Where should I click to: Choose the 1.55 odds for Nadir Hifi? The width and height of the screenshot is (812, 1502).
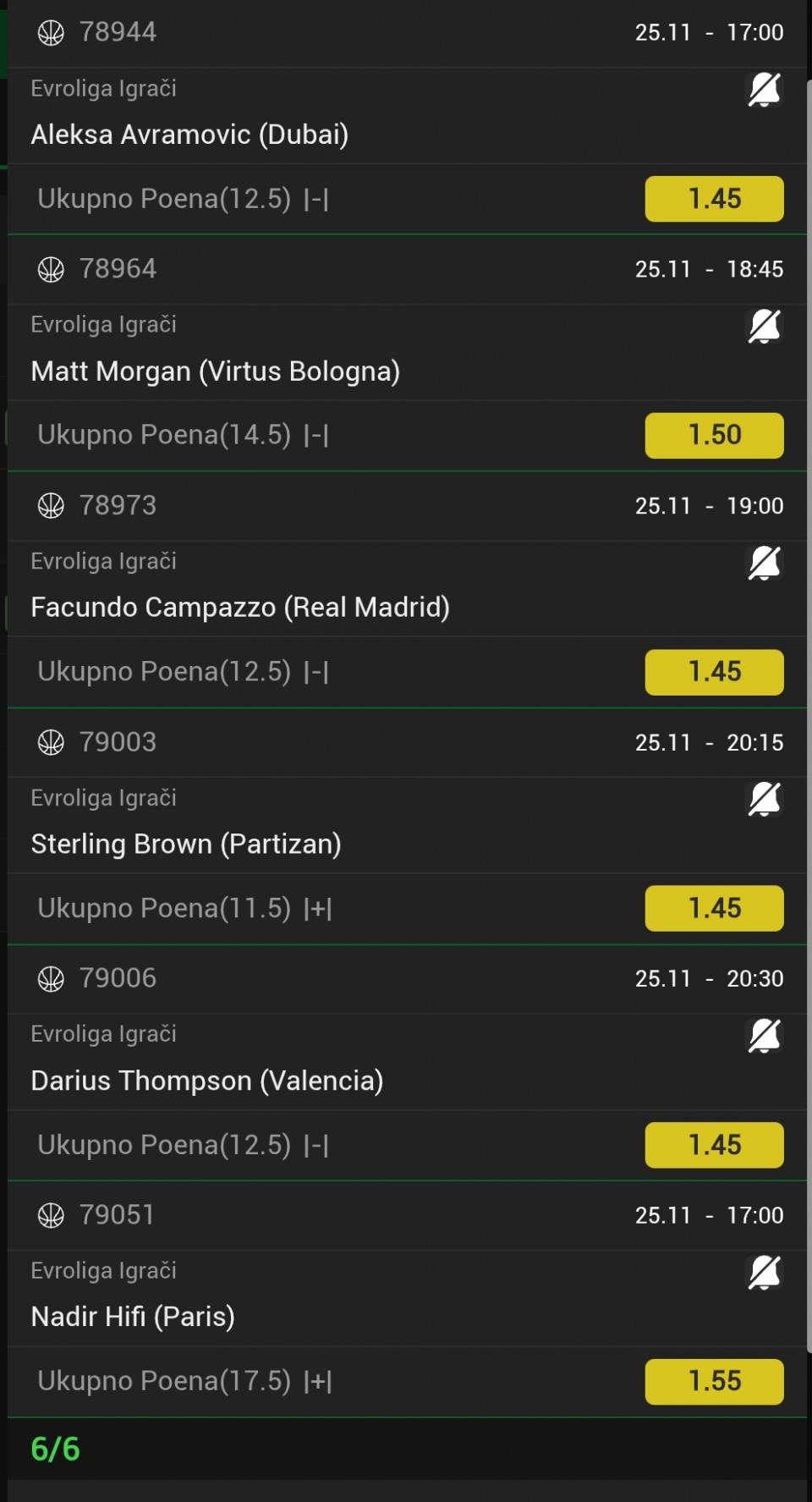(x=714, y=1381)
